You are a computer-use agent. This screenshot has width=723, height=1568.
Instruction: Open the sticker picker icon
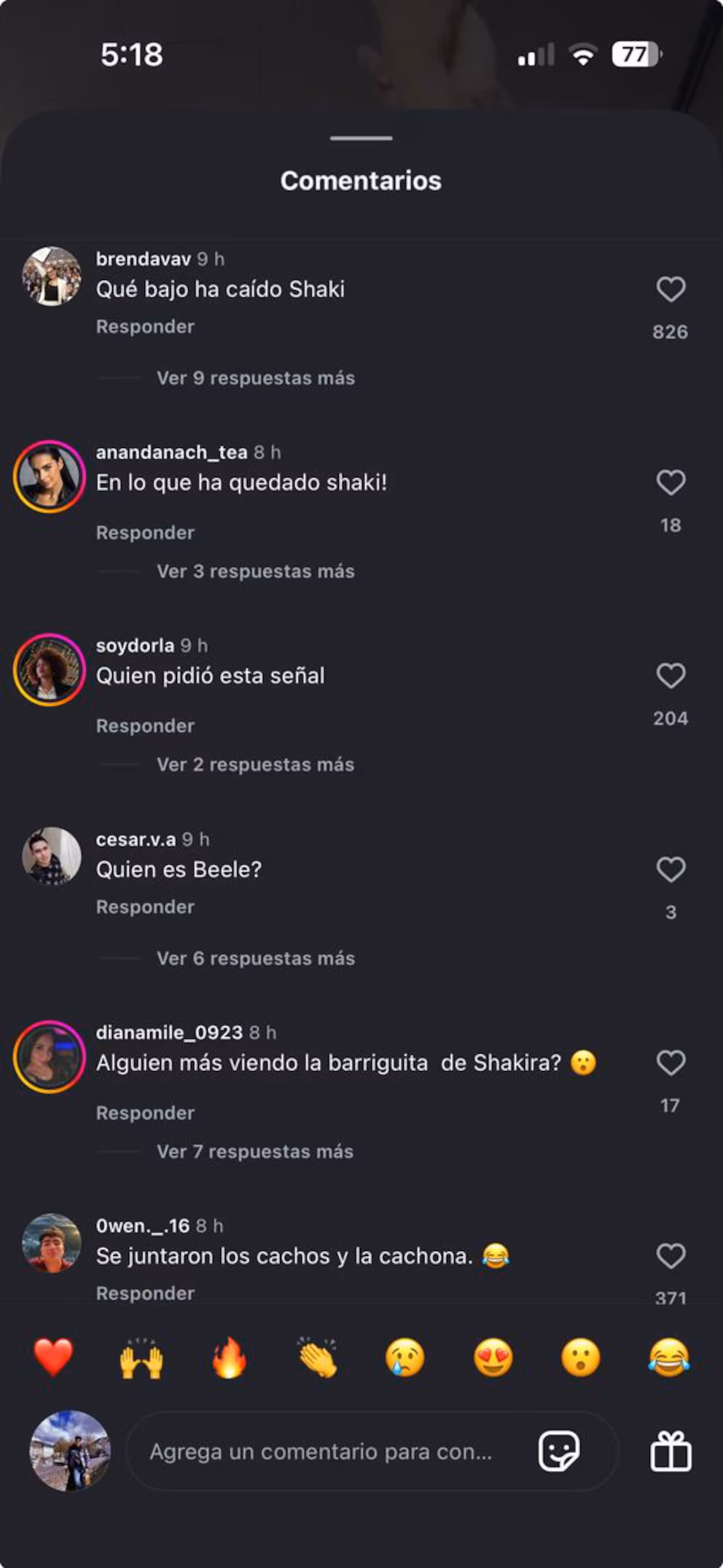coord(560,1450)
